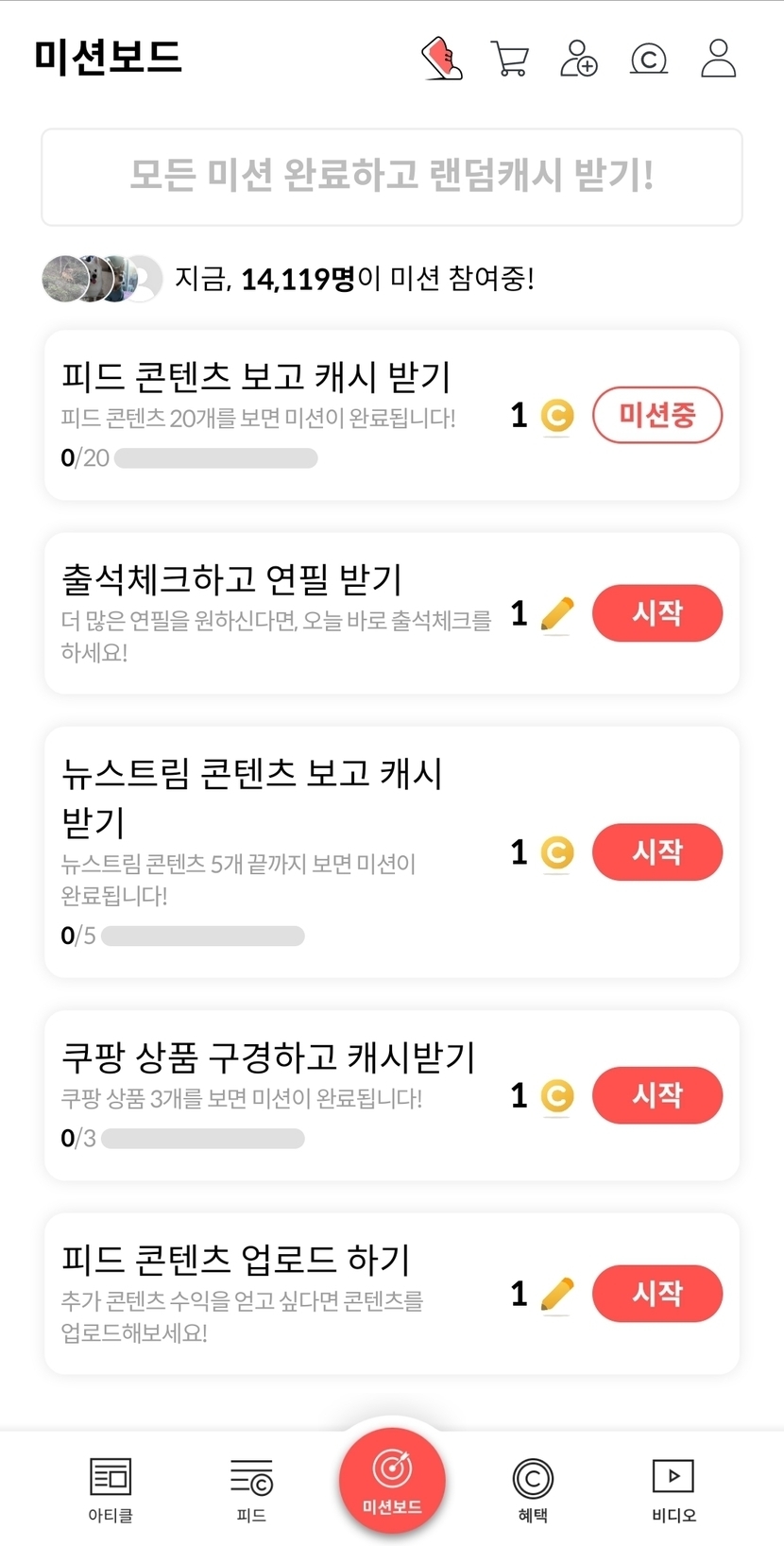Screen dimensions: 784x1546
Task: Switch to the 아티클 tab
Action: (x=111, y=1489)
